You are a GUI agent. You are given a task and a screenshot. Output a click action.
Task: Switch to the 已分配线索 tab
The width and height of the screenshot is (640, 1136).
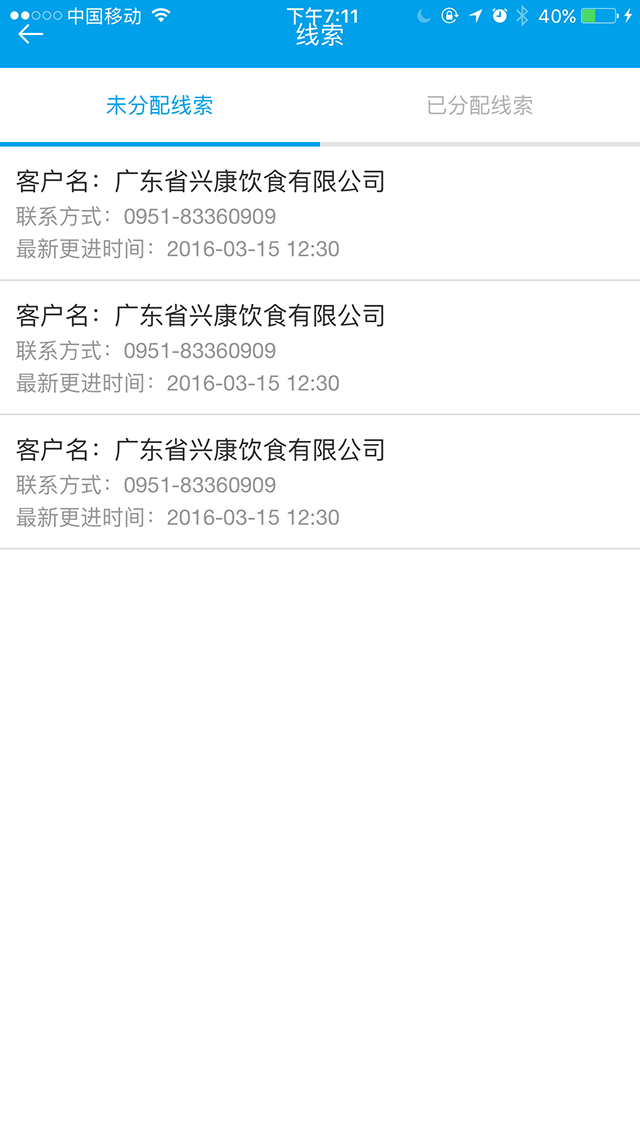tap(480, 106)
